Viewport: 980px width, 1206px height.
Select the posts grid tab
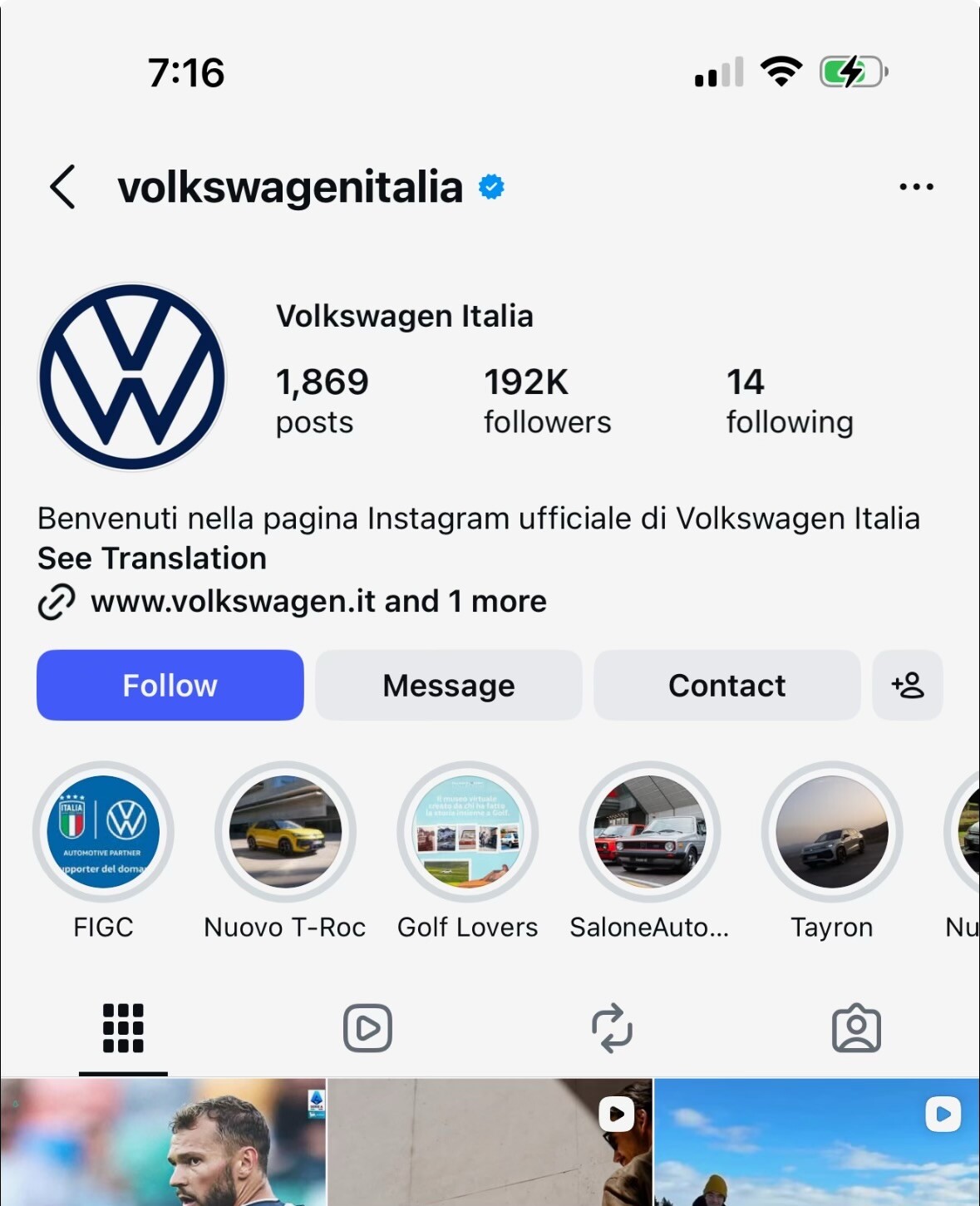click(x=123, y=1028)
